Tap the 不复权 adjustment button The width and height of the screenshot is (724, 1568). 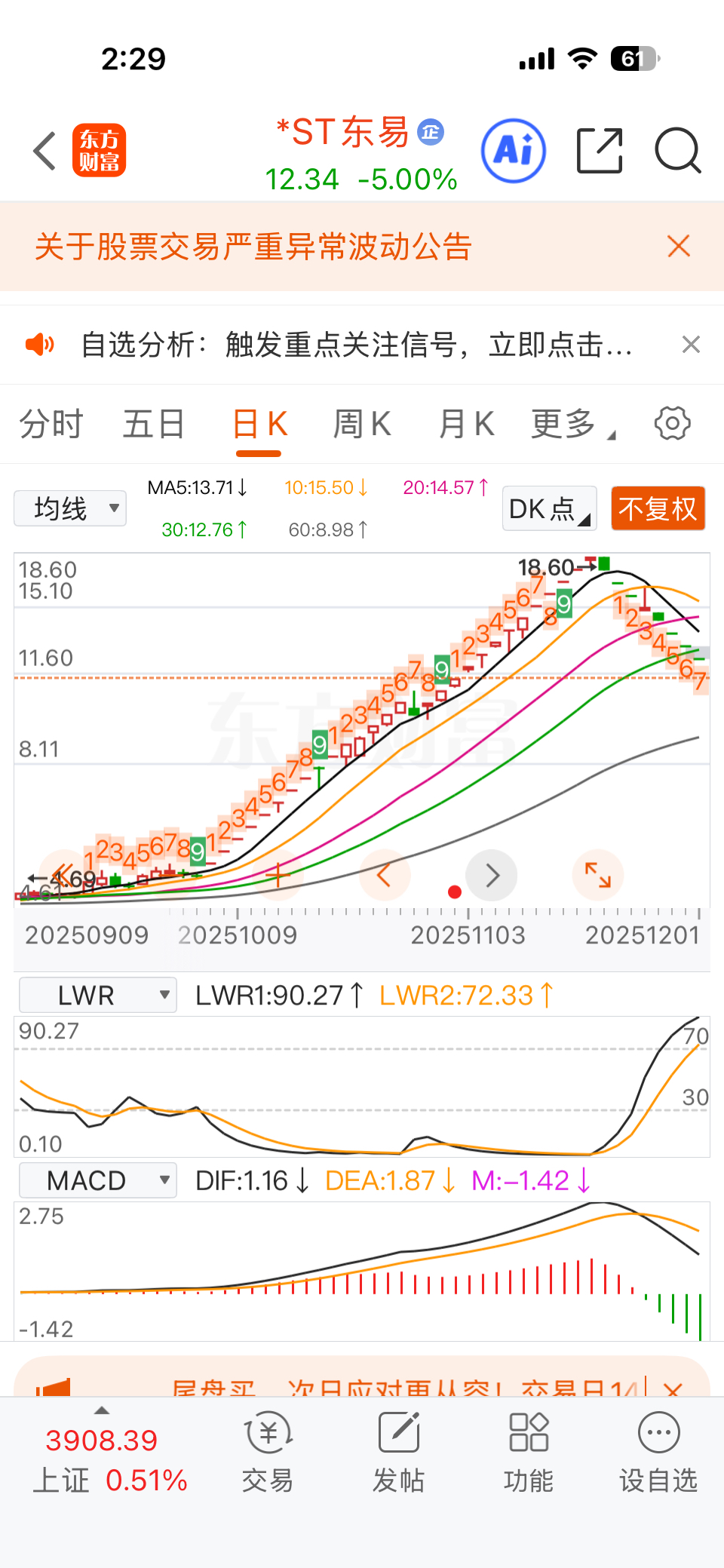[x=658, y=508]
